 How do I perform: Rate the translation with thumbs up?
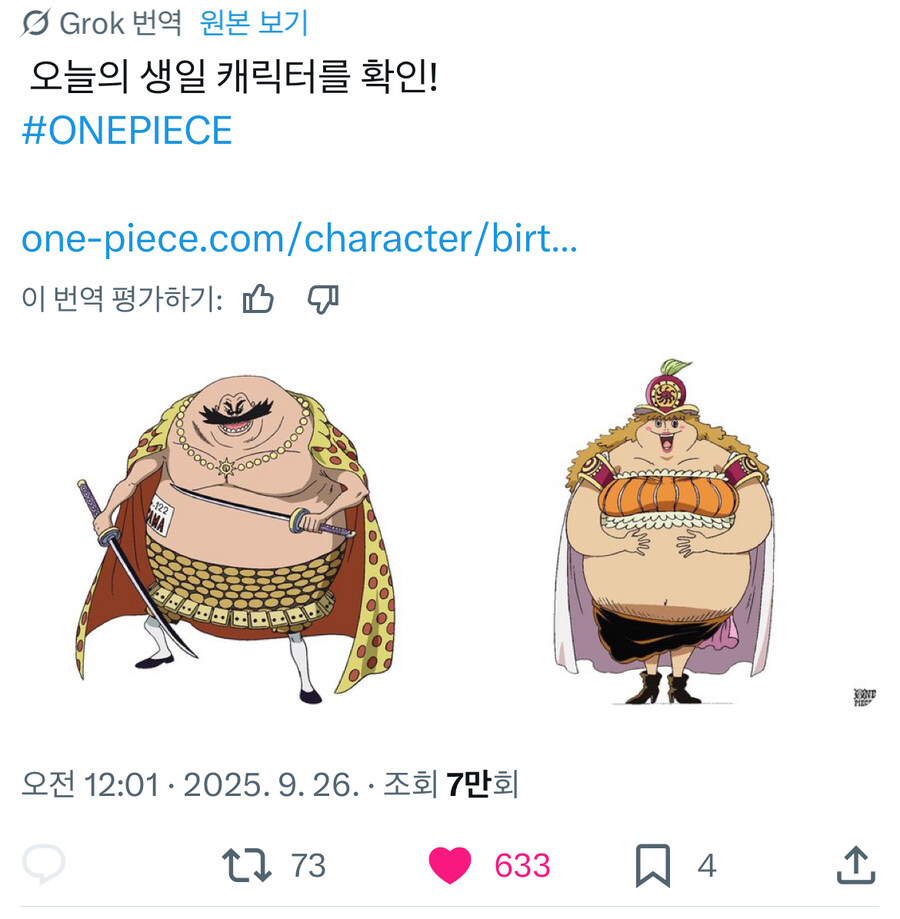258,298
